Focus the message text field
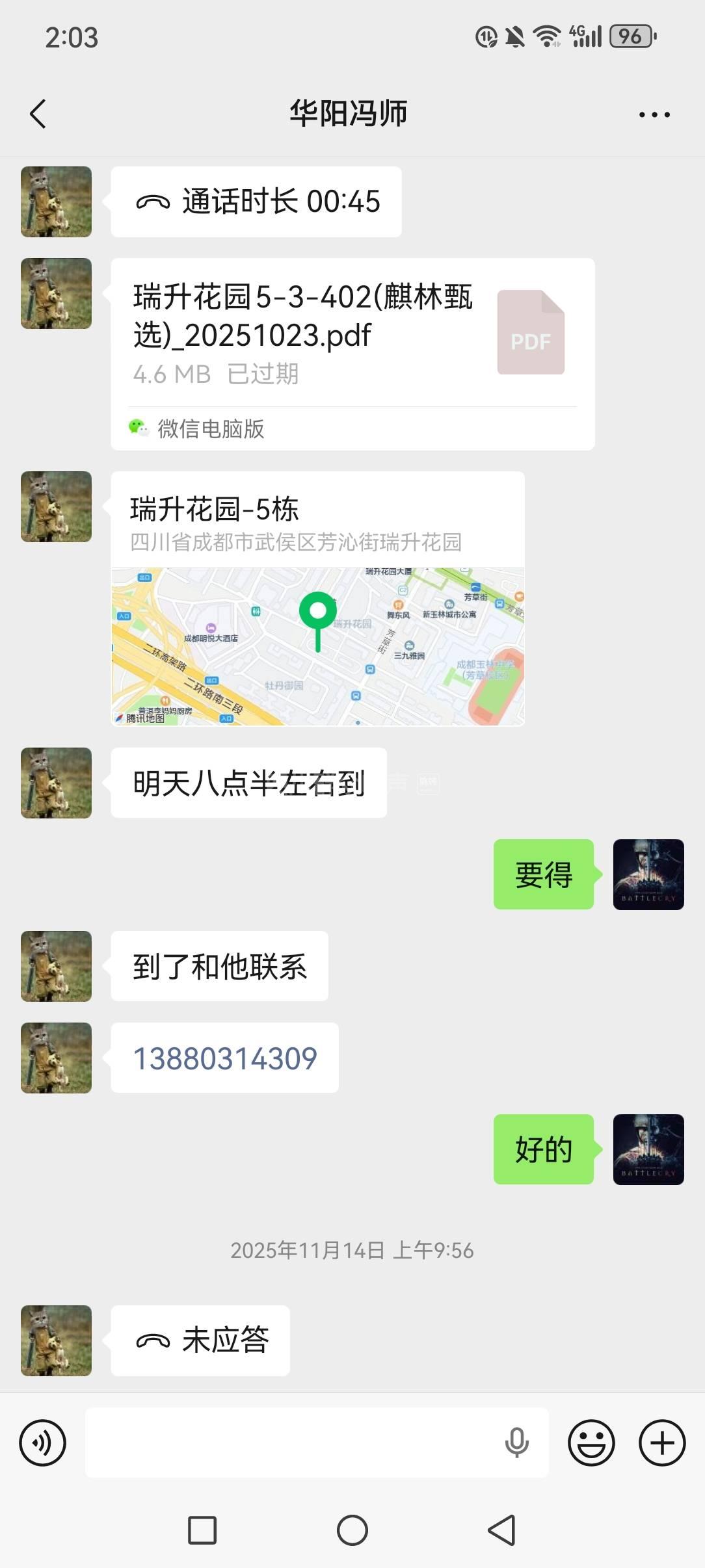 point(293,1443)
